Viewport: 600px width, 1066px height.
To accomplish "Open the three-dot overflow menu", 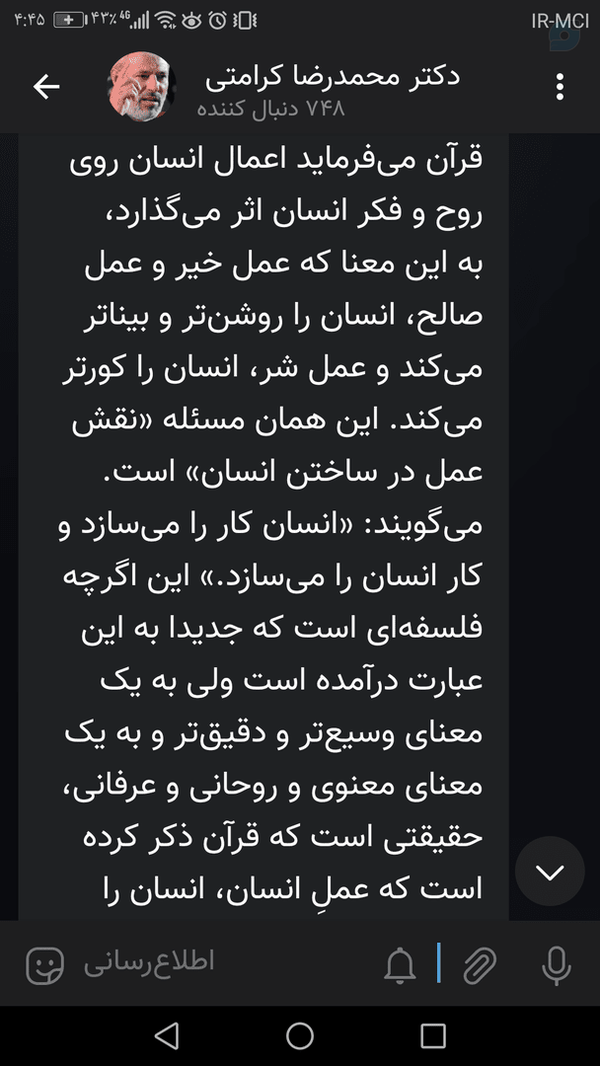I will tap(560, 87).
